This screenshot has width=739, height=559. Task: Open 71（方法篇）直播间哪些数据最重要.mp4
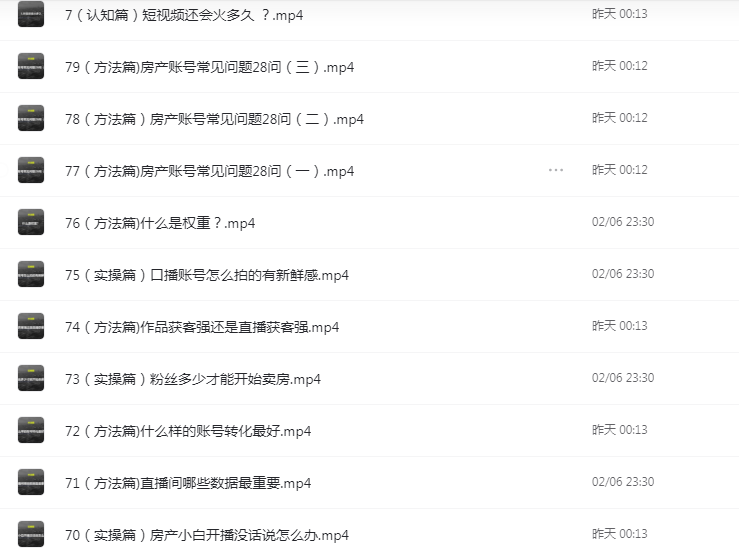pos(188,483)
